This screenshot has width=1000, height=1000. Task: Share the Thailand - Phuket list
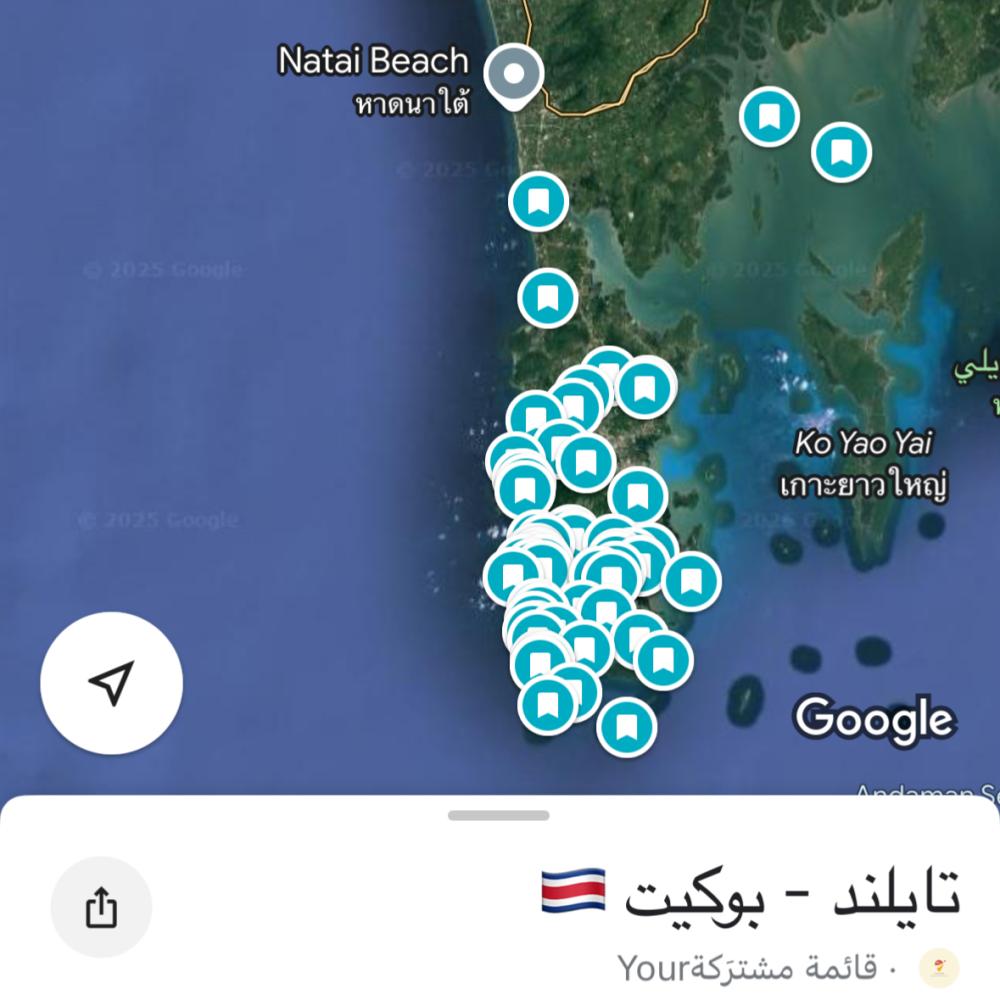pyautogui.click(x=101, y=908)
